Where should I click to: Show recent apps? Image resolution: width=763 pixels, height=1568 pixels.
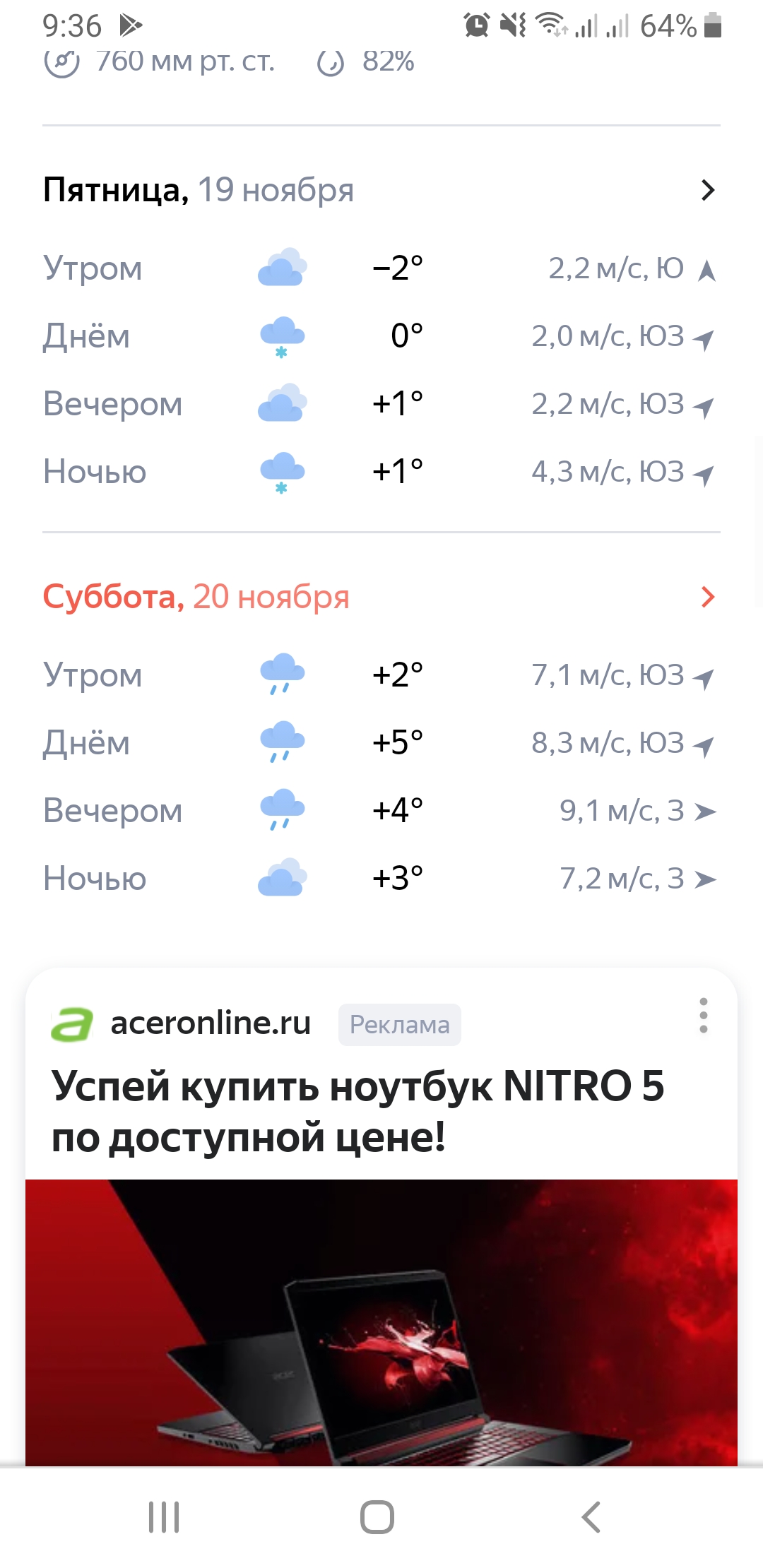[164, 1516]
